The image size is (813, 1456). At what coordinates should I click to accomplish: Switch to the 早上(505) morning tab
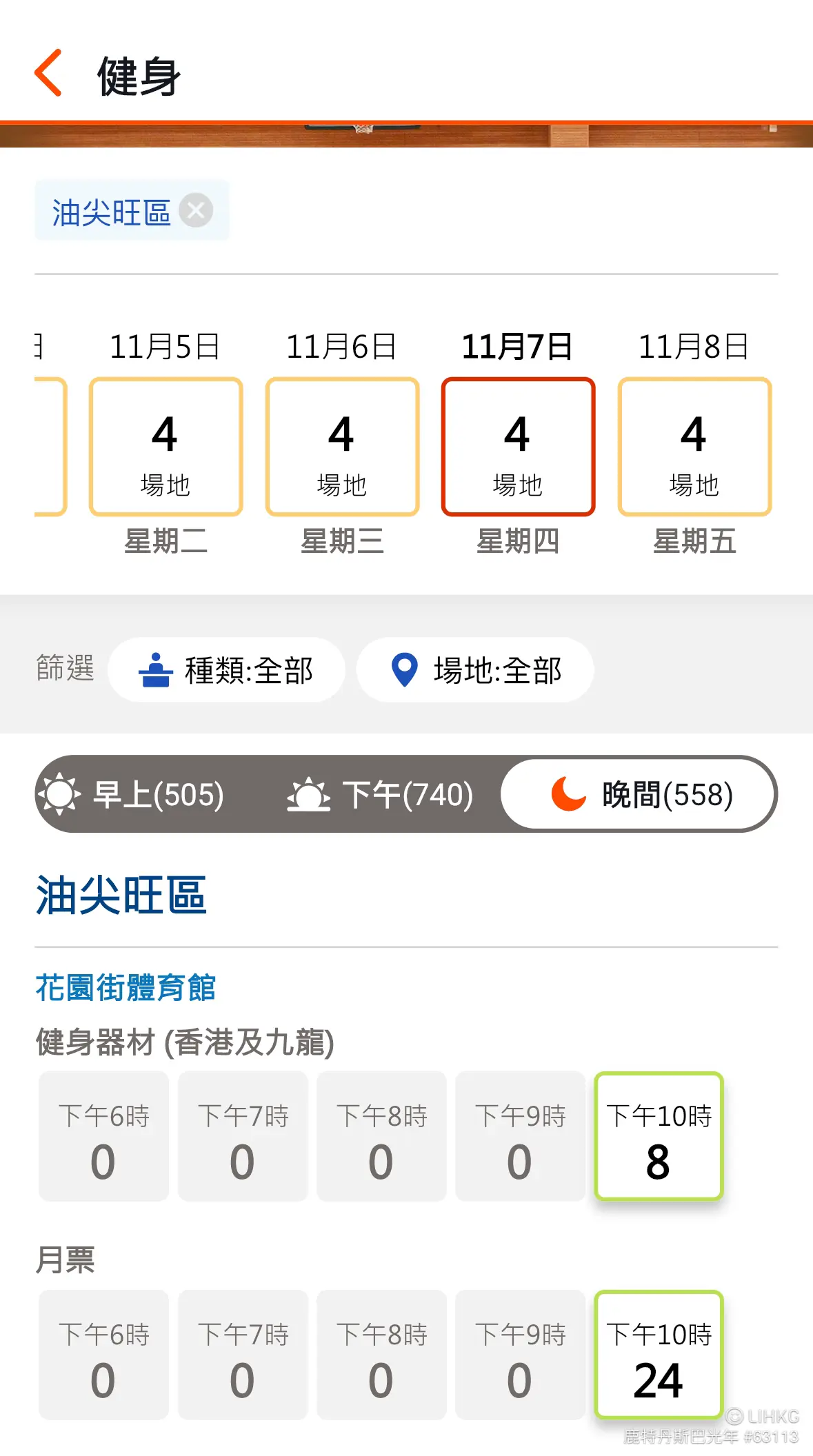tap(132, 794)
